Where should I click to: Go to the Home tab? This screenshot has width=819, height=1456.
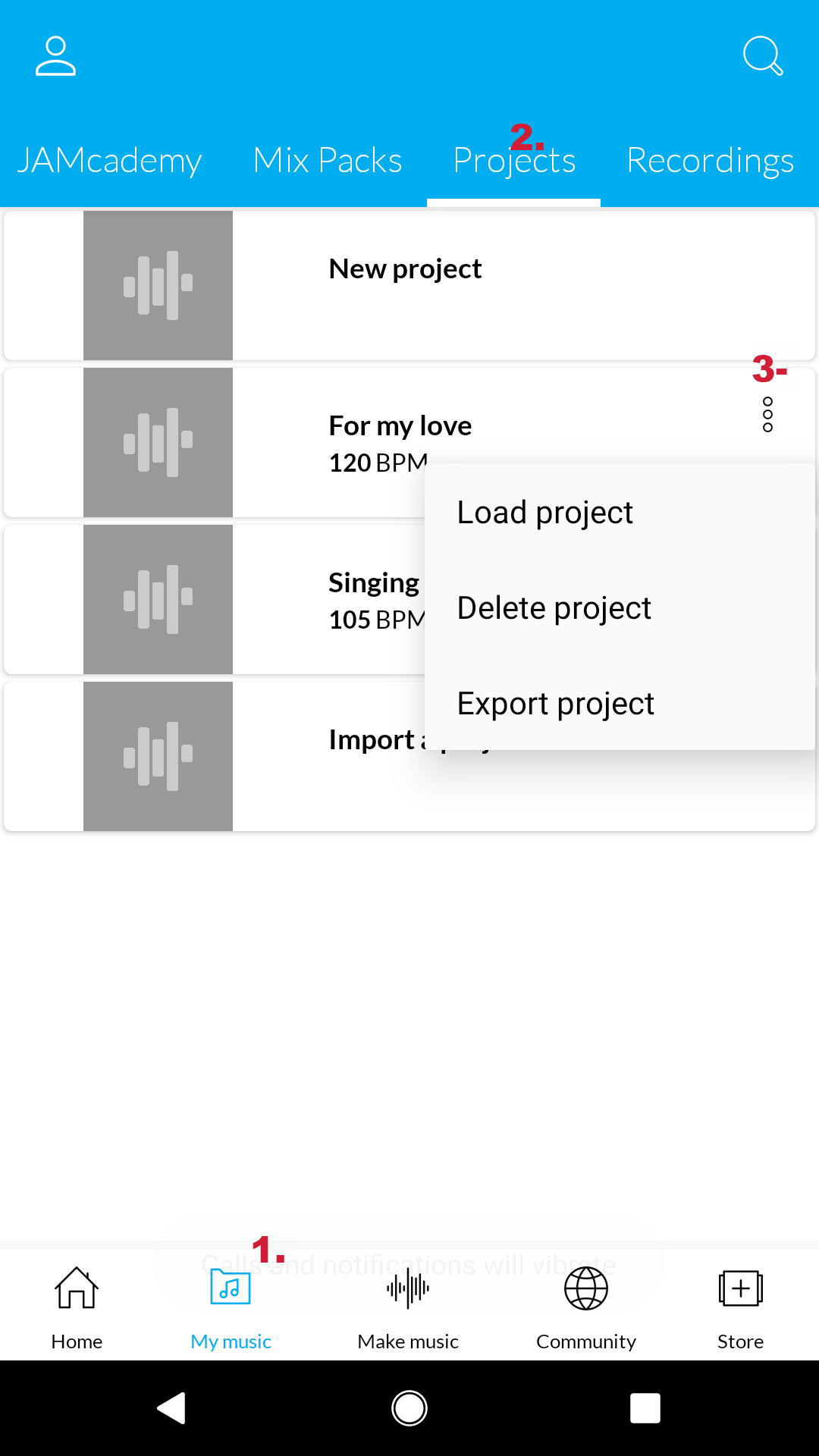pyautogui.click(x=77, y=1306)
